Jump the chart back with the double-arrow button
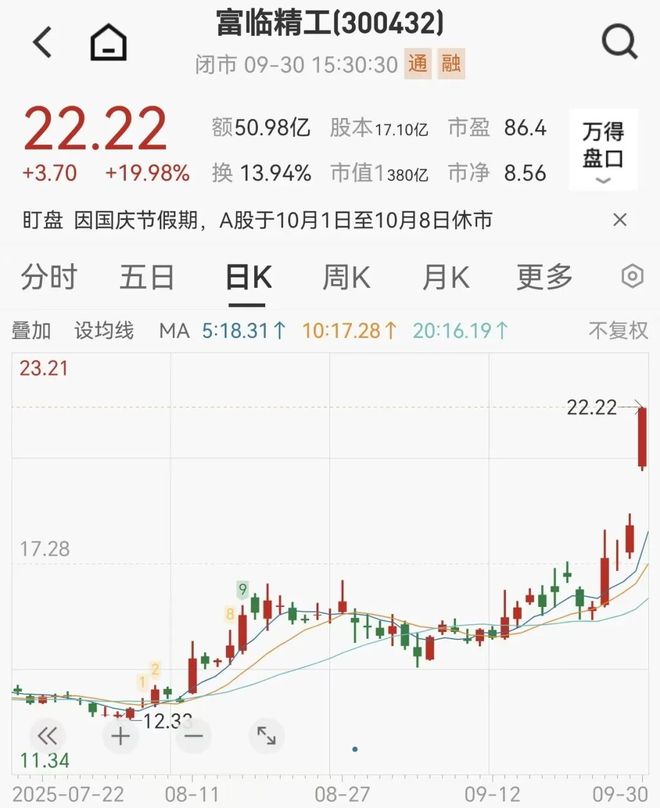This screenshot has width=660, height=808. [x=47, y=736]
